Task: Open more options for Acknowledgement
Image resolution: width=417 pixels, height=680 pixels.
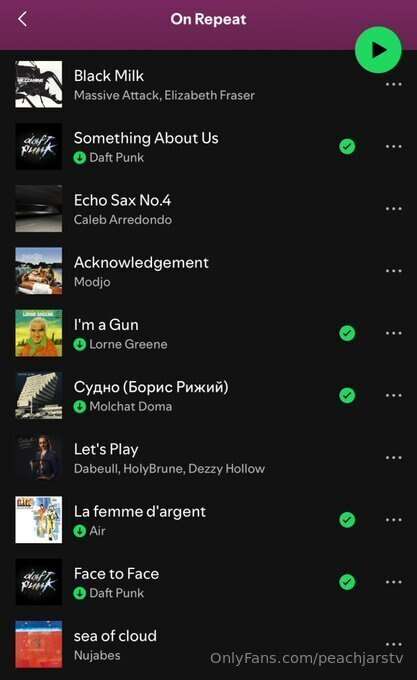Action: click(393, 271)
